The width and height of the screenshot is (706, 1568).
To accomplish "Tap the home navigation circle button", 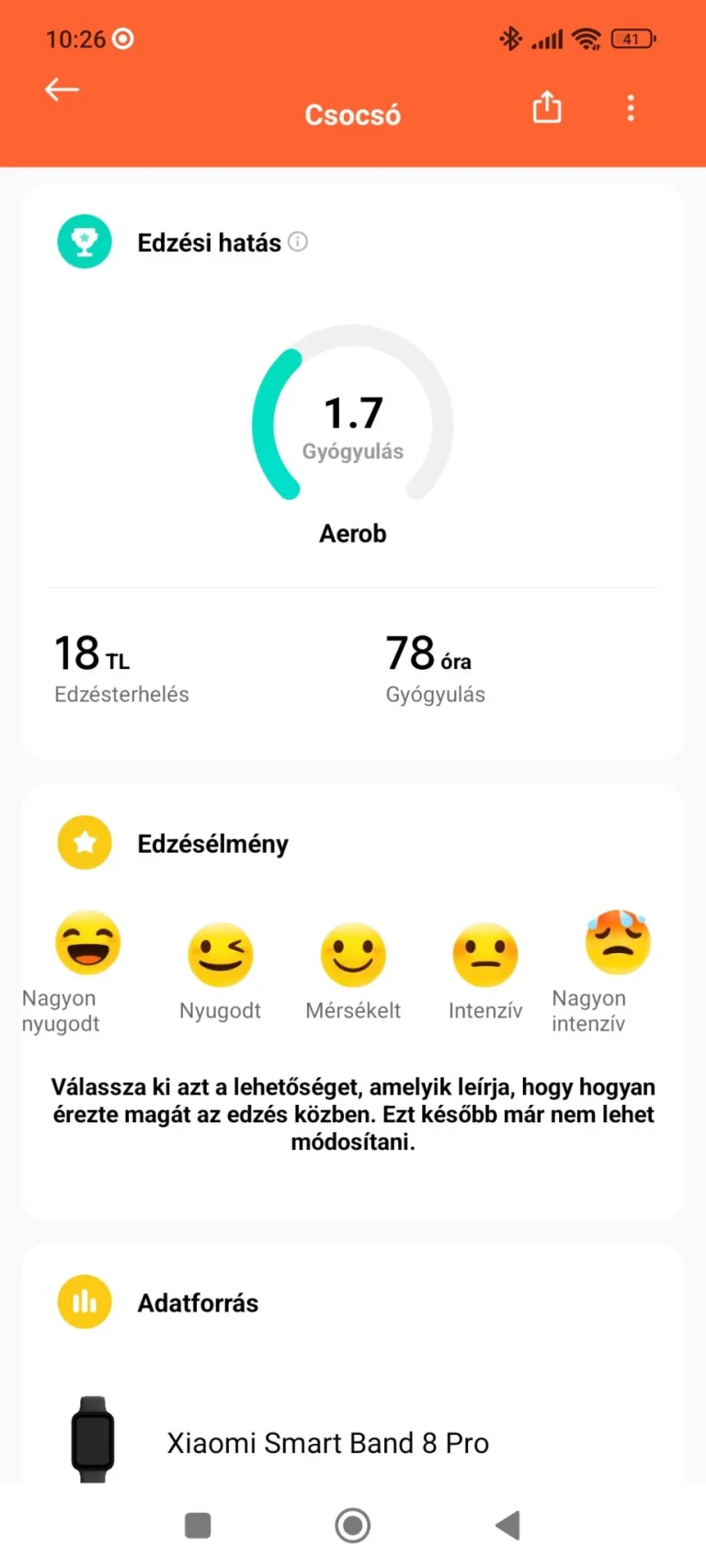I will 353,1524.
